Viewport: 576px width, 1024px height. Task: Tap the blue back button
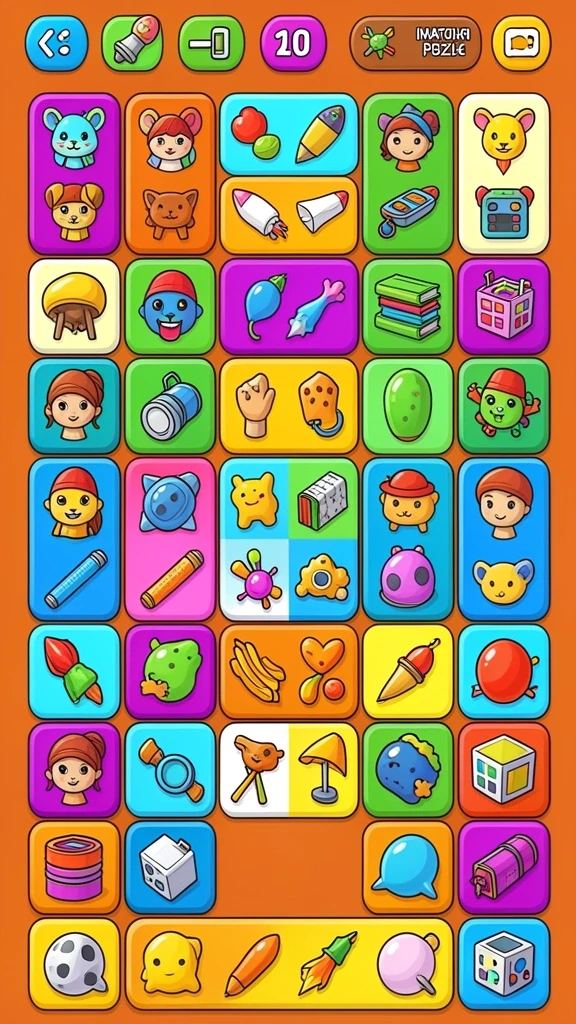(x=56, y=43)
